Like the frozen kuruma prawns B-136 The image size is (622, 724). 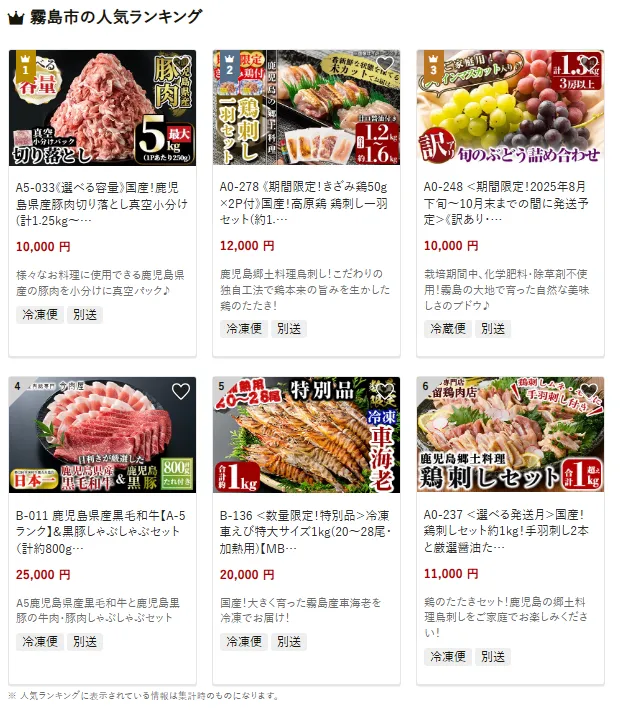pyautogui.click(x=385, y=391)
